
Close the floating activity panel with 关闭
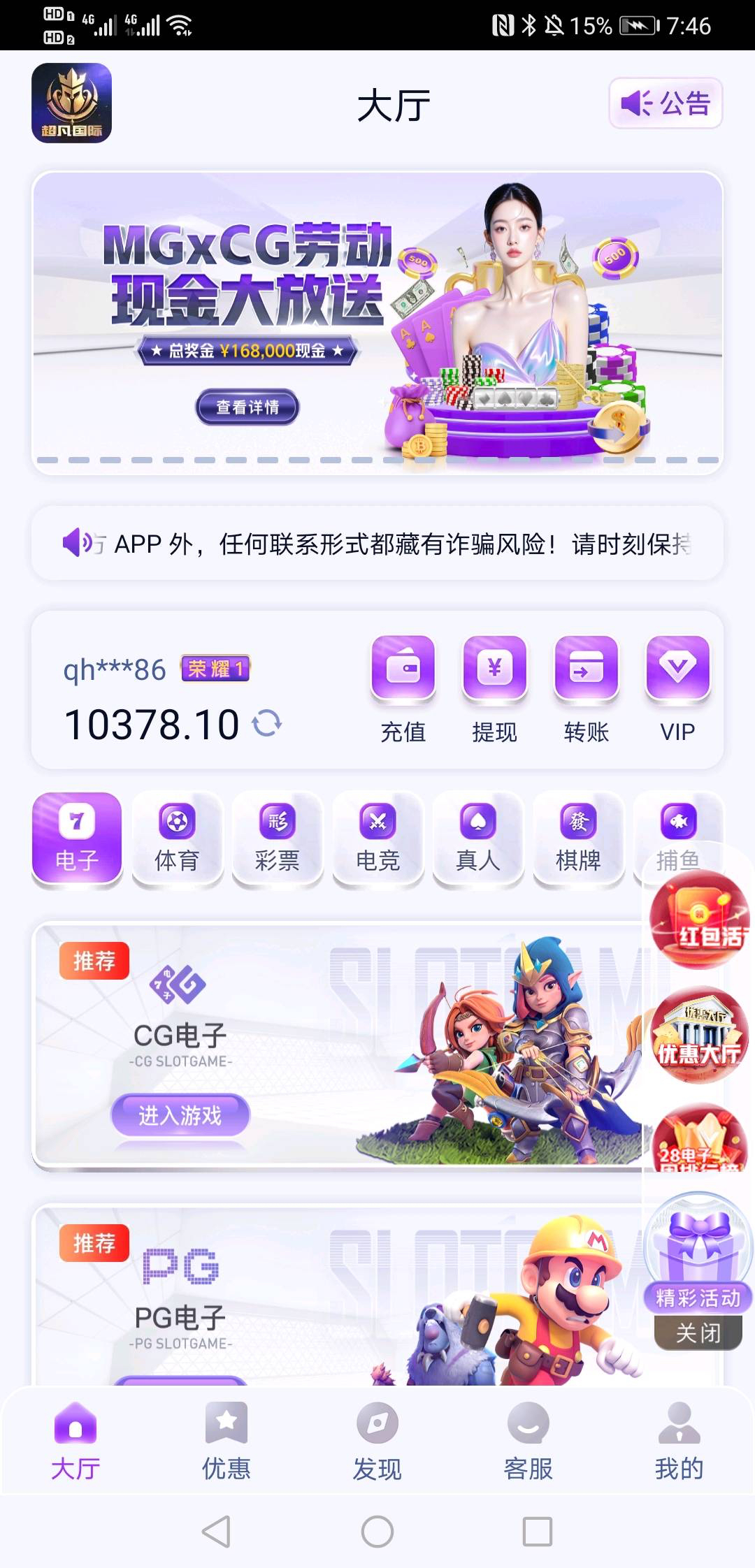698,1333
